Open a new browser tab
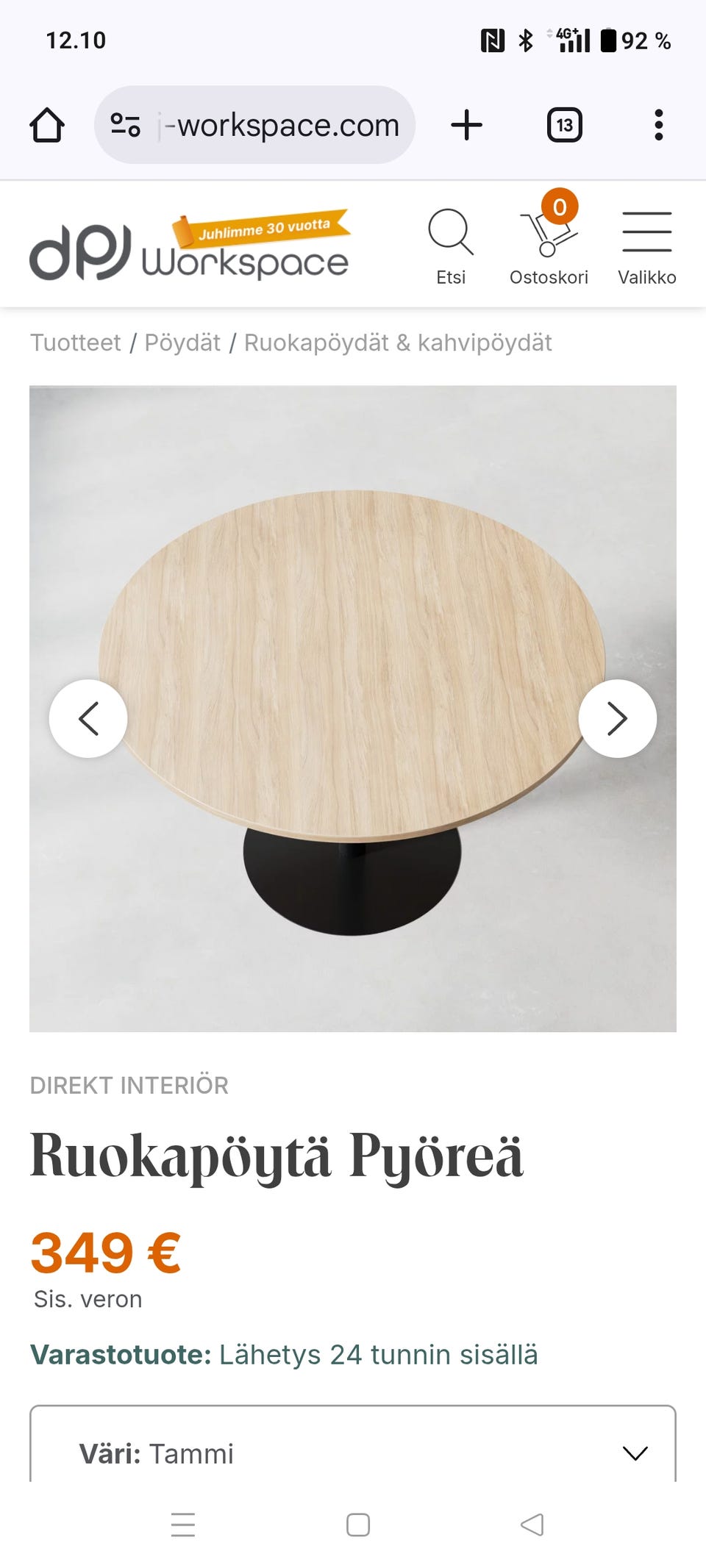The image size is (706, 1568). pyautogui.click(x=466, y=125)
